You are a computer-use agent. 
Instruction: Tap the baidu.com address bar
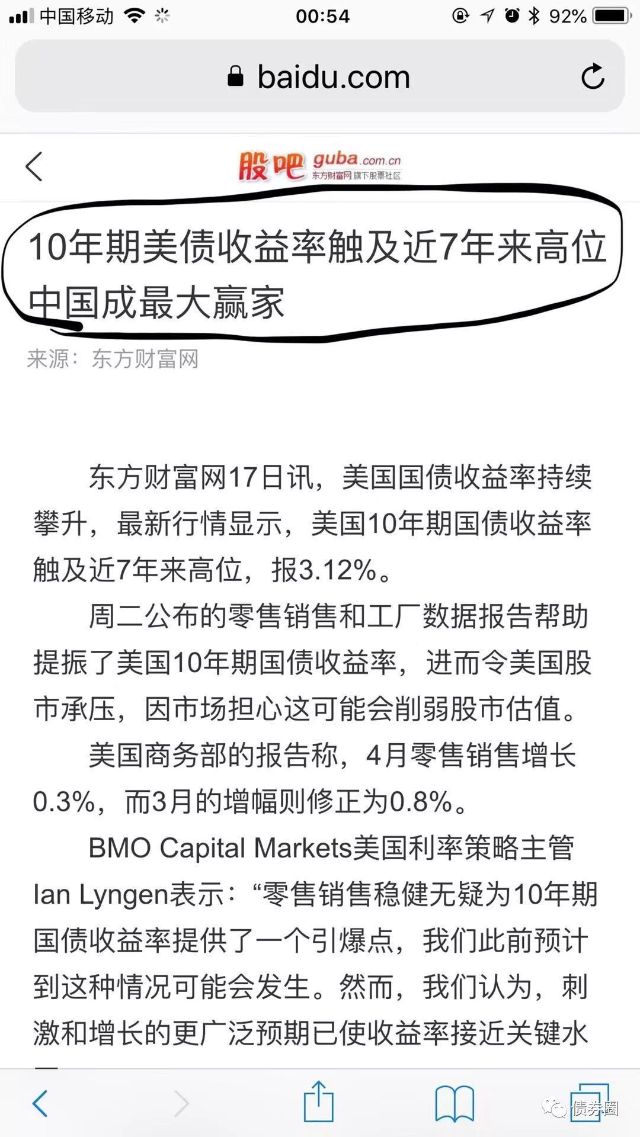[319, 76]
